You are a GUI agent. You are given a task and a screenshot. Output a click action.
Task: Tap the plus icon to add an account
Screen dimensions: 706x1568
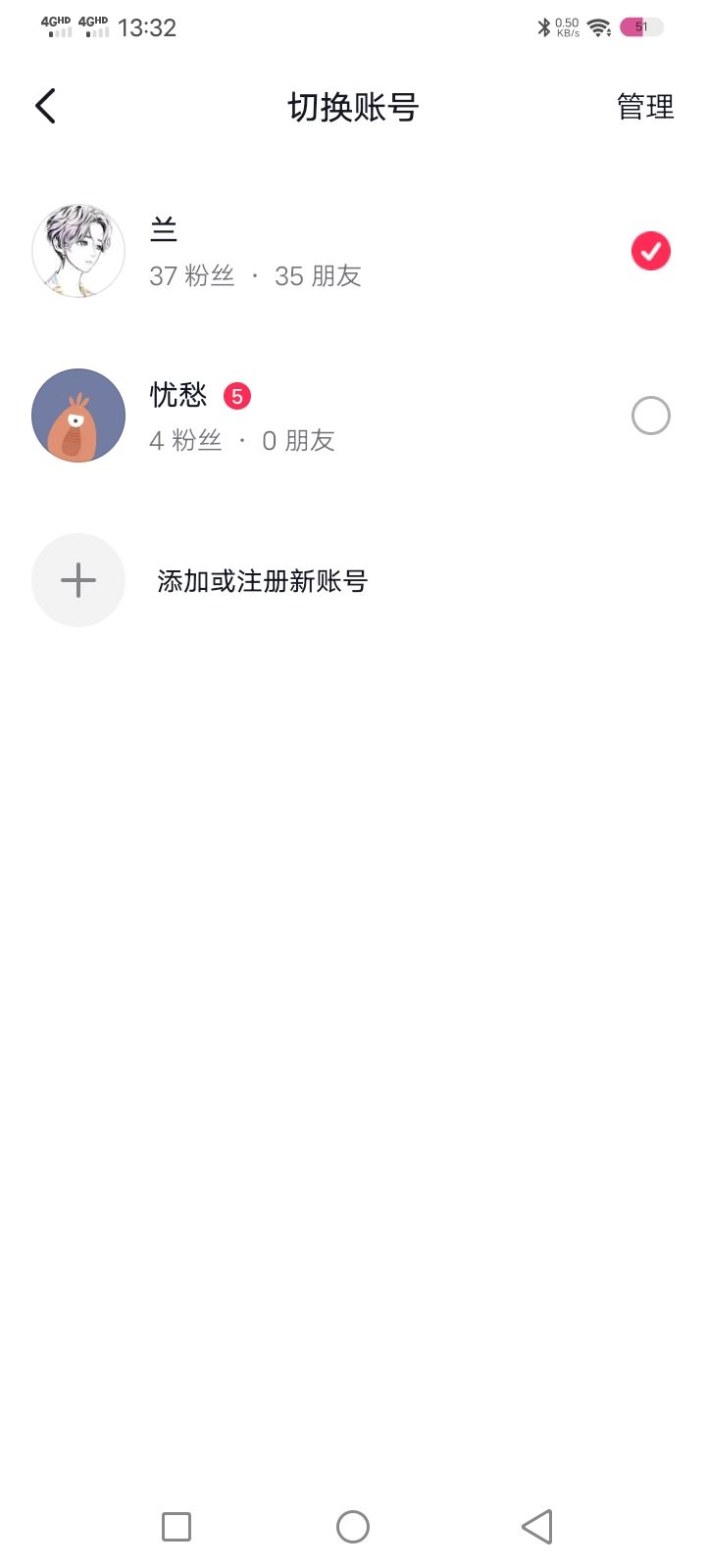[x=78, y=580]
